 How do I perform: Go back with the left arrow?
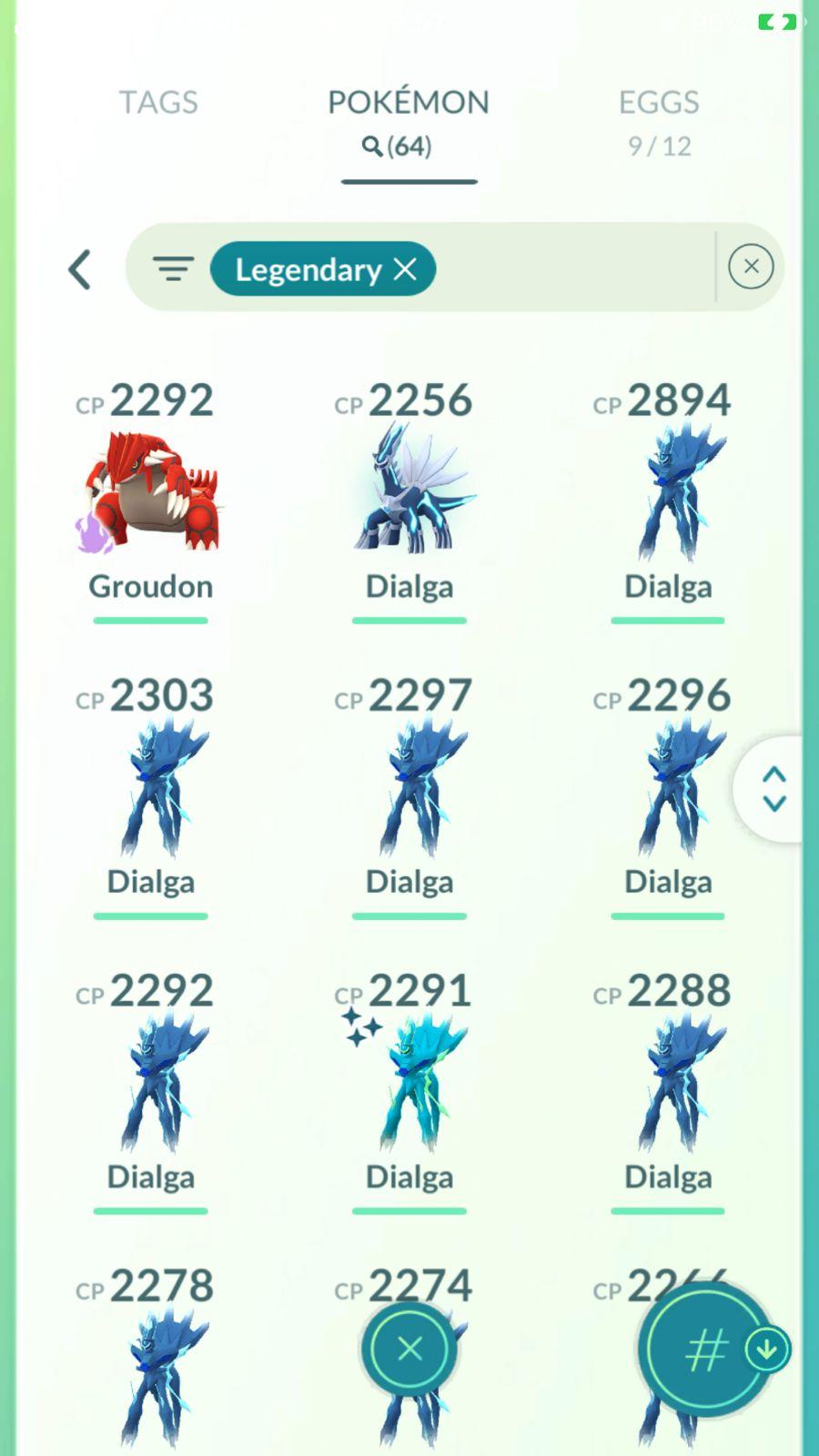80,269
